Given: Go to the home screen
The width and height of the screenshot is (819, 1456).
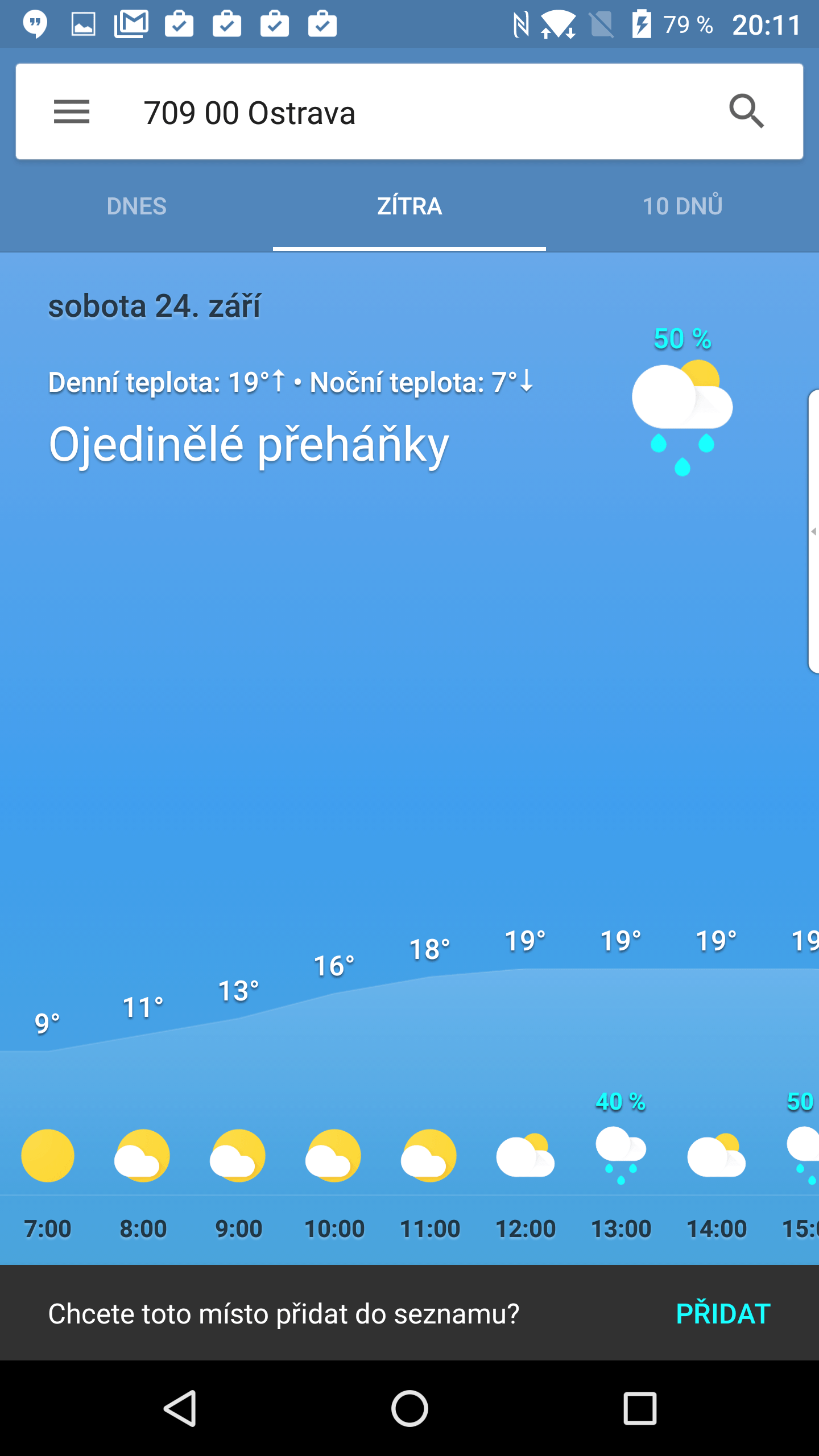Looking at the screenshot, I should 409,1408.
